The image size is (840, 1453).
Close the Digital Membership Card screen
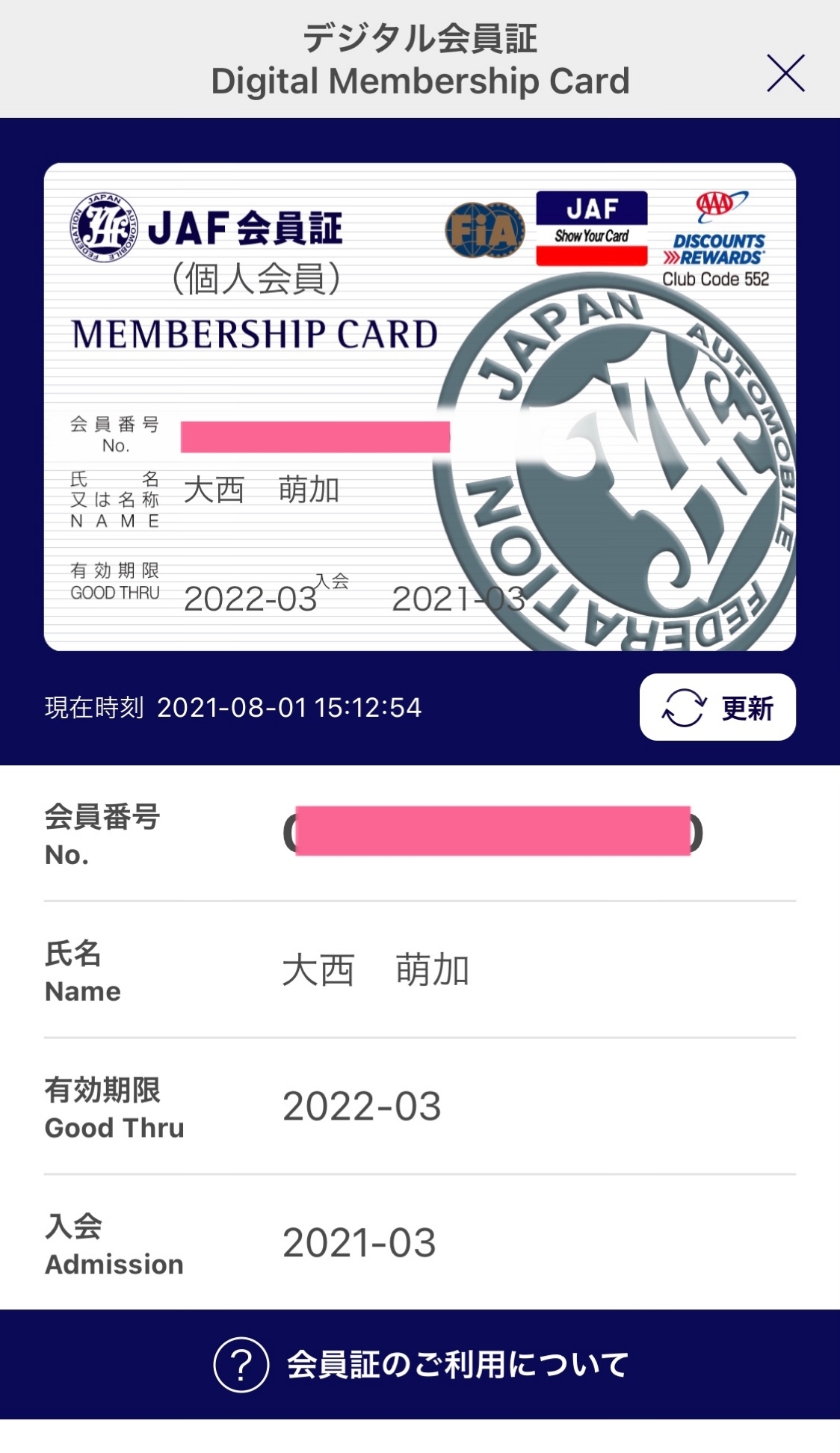(785, 73)
